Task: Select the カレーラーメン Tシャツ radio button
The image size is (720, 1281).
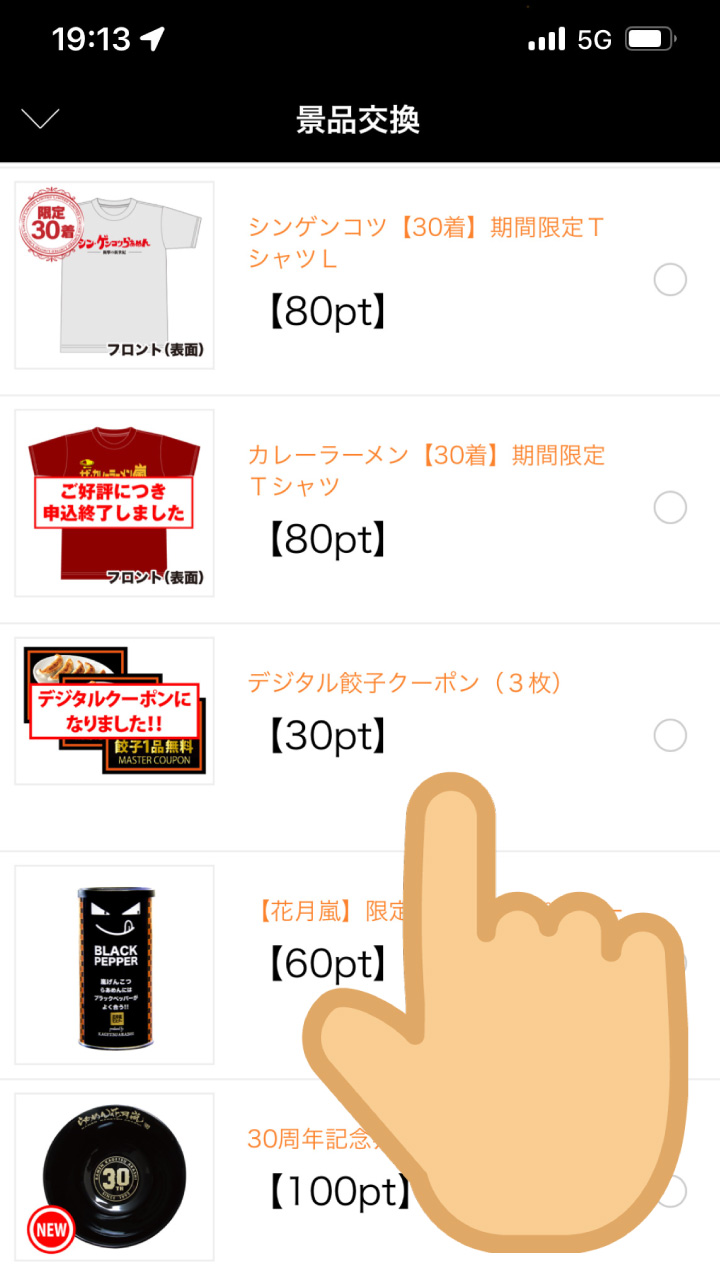Action: 670,508
